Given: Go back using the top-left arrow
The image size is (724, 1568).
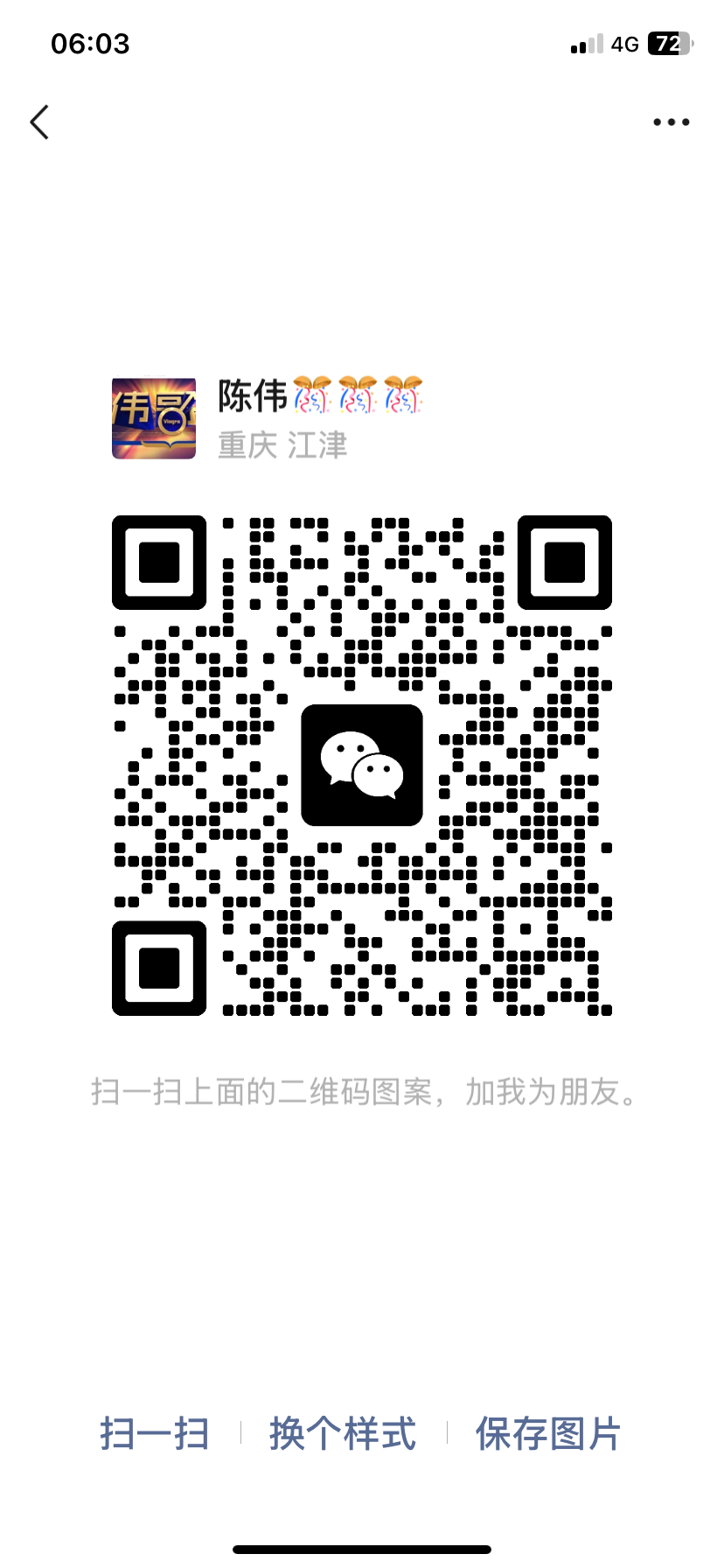Looking at the screenshot, I should [x=39, y=122].
